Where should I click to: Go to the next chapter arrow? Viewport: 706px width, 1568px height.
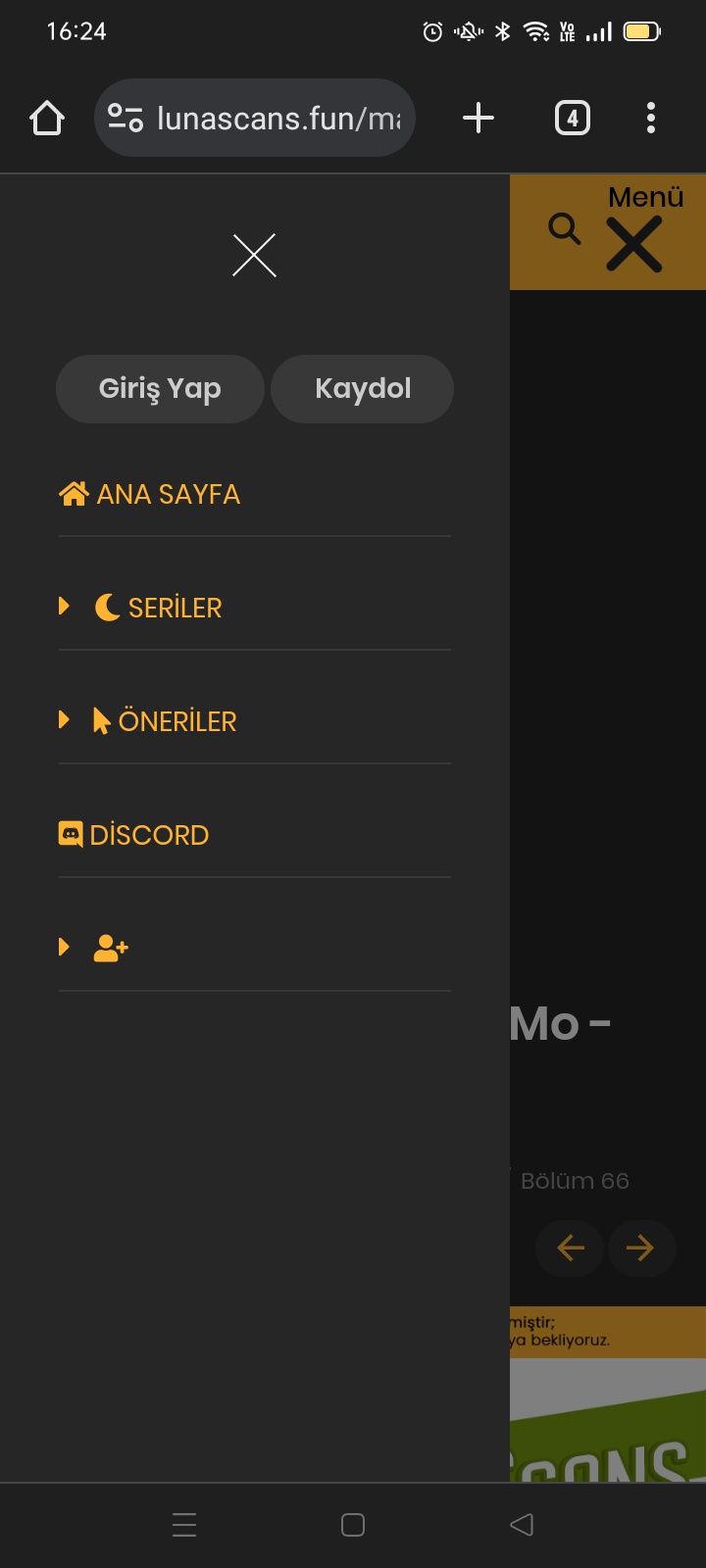(640, 1248)
